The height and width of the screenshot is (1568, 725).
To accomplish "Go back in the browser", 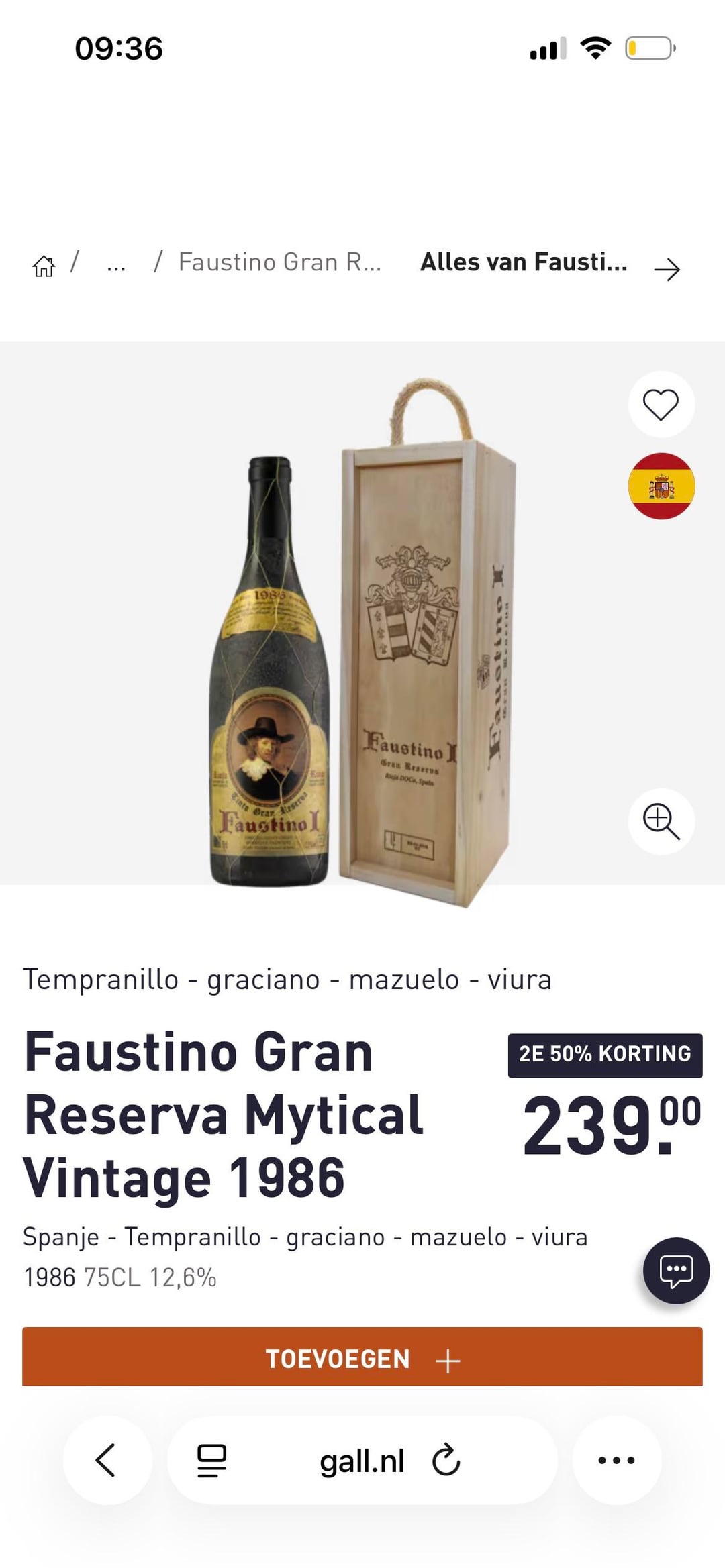I will (107, 1460).
